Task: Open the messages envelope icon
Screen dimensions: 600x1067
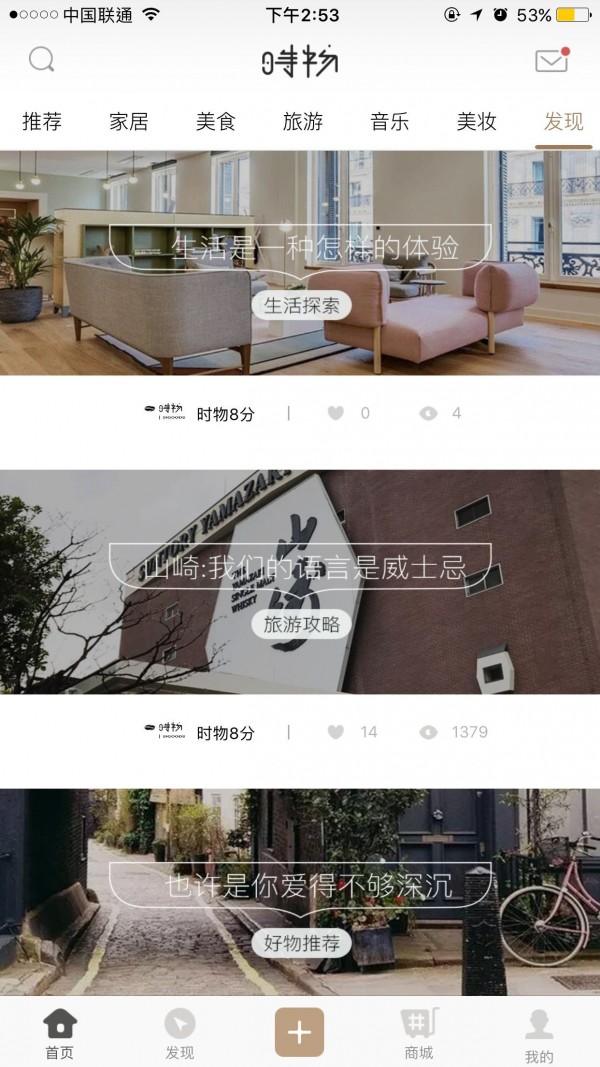Action: [551, 61]
